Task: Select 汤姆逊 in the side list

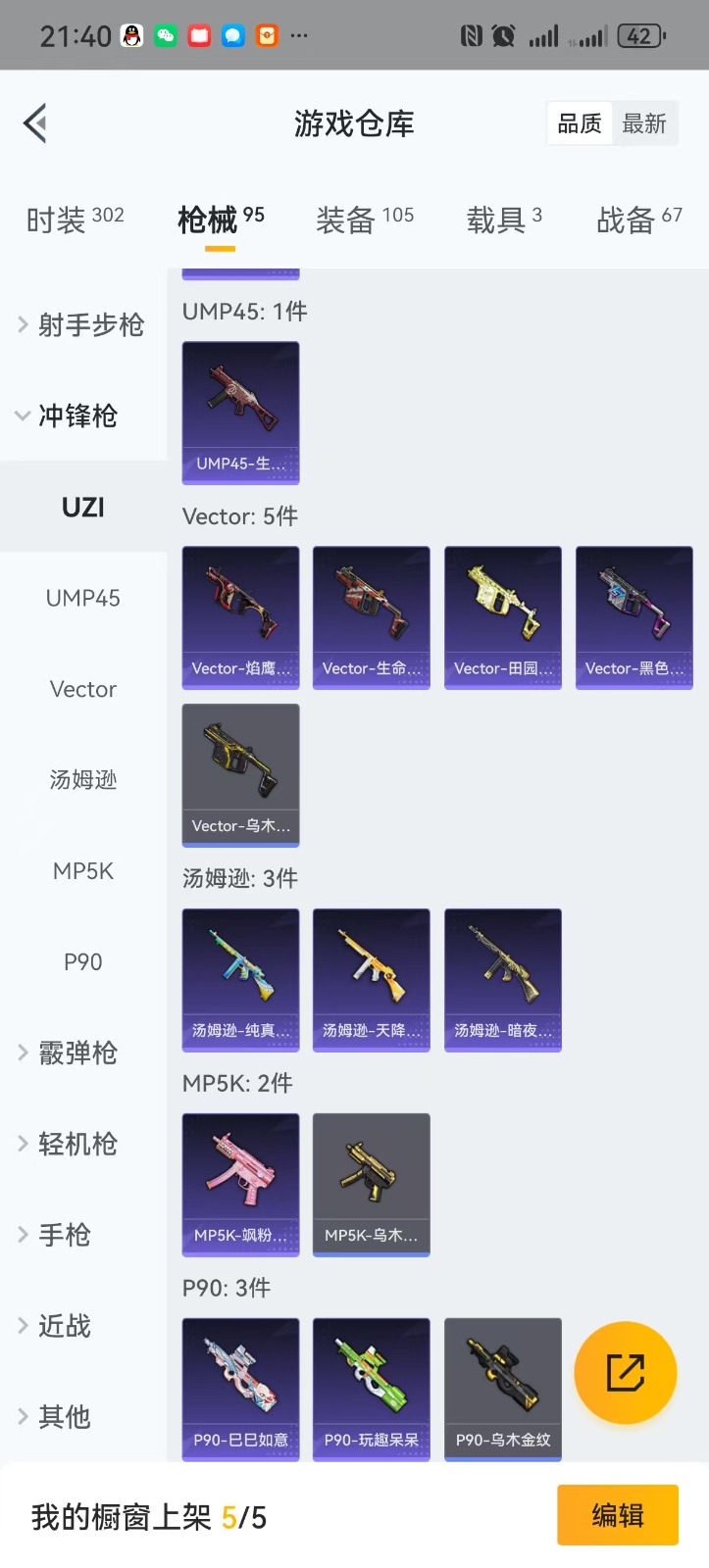Action: click(x=83, y=780)
